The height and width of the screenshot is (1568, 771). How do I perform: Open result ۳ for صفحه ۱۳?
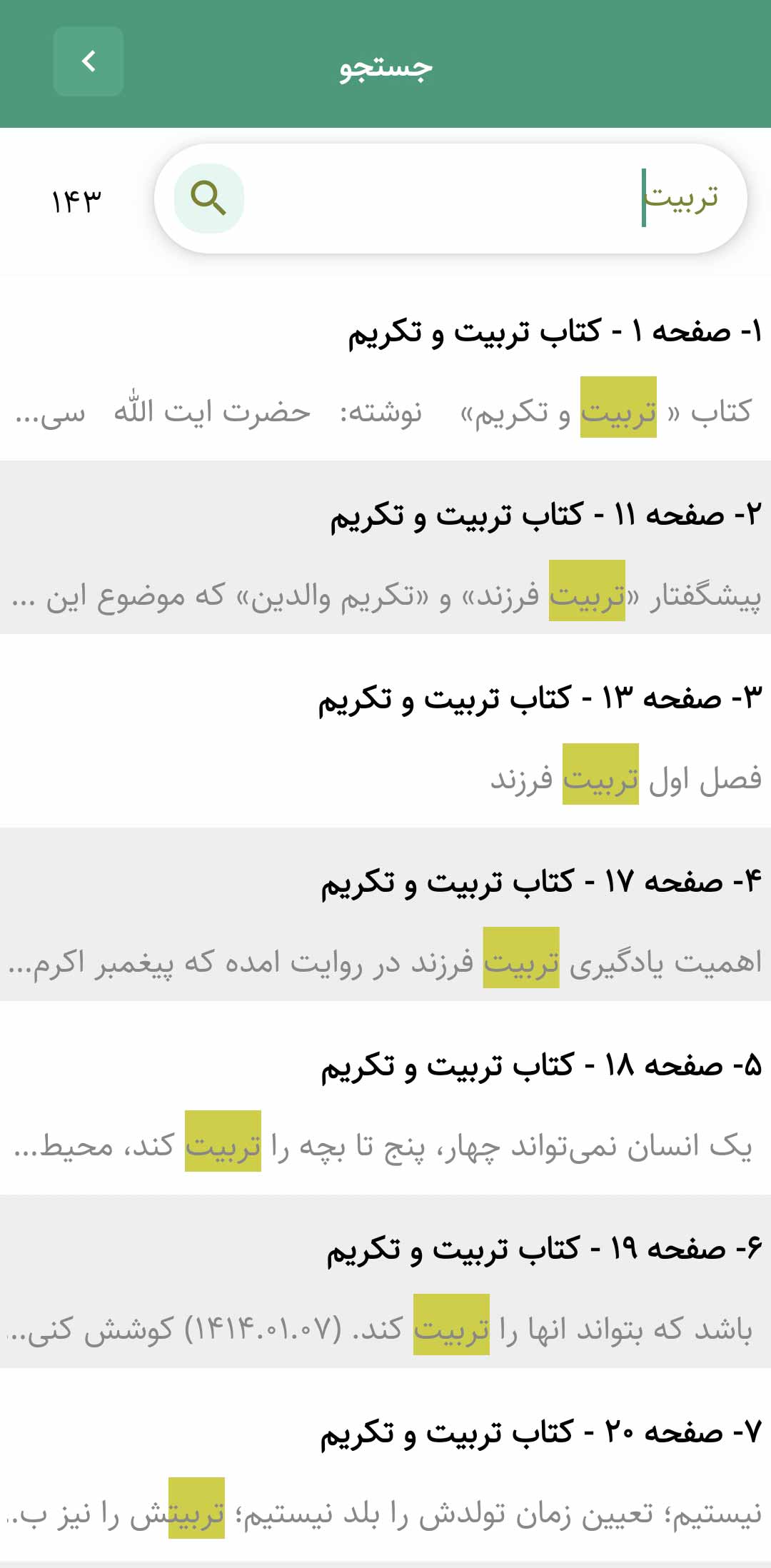[385, 731]
